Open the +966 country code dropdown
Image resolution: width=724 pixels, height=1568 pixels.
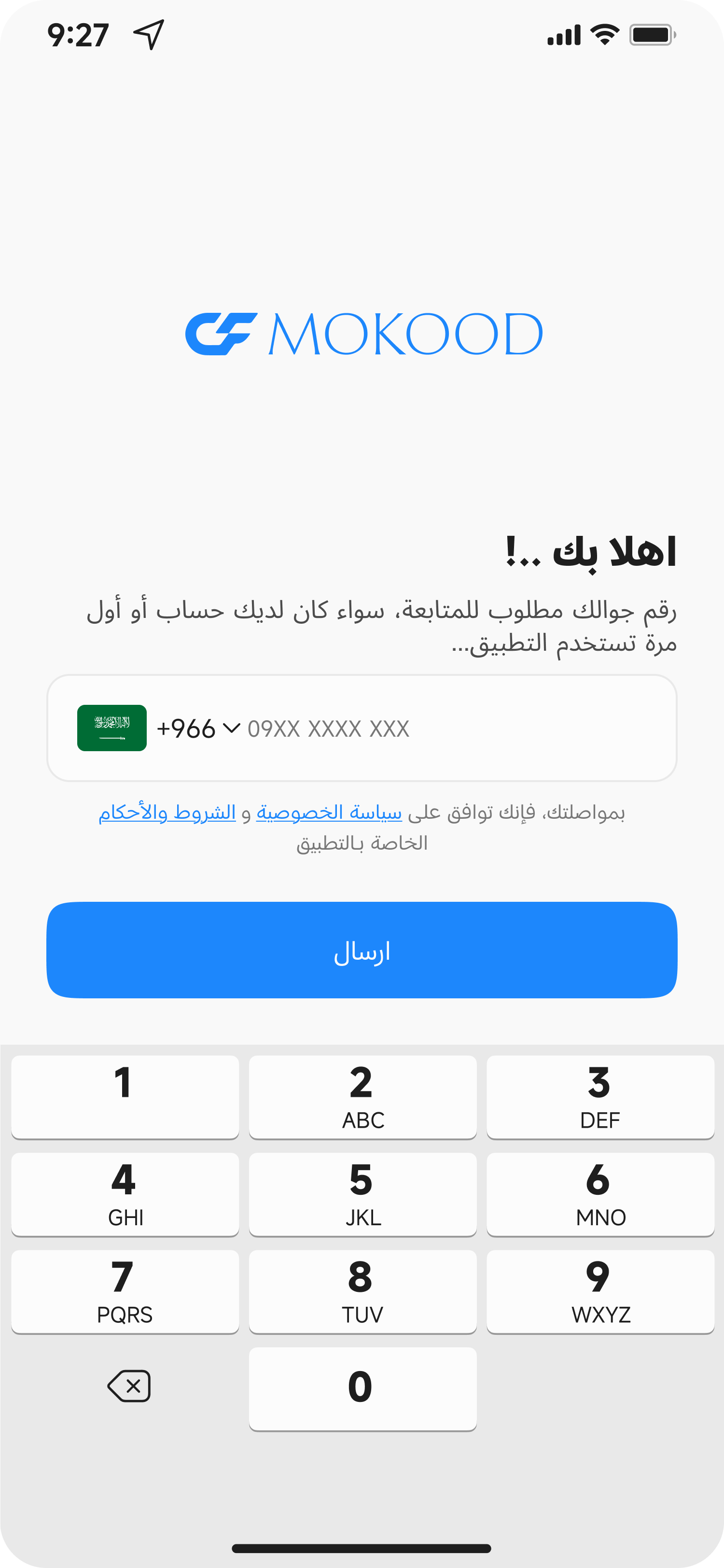click(198, 728)
